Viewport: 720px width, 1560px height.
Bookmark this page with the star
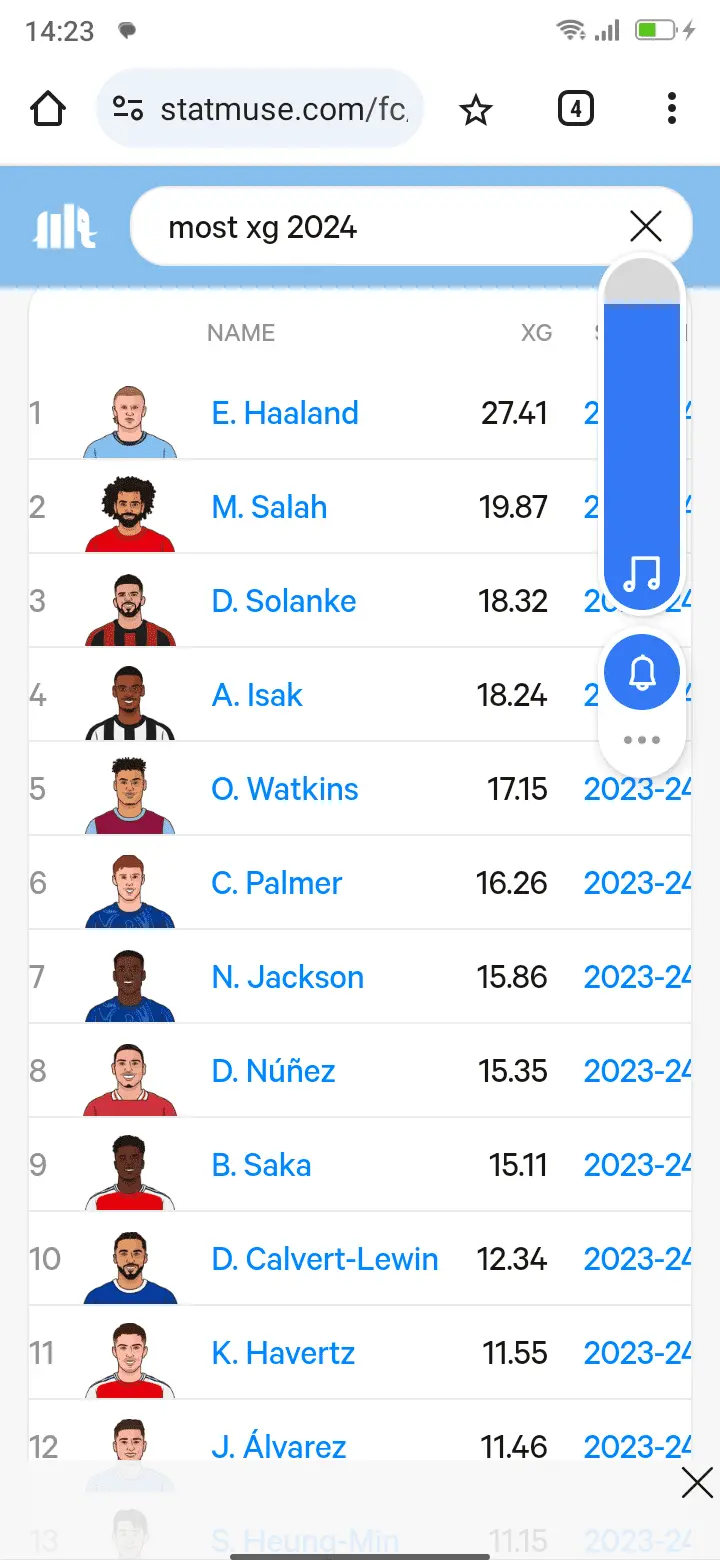[475, 109]
